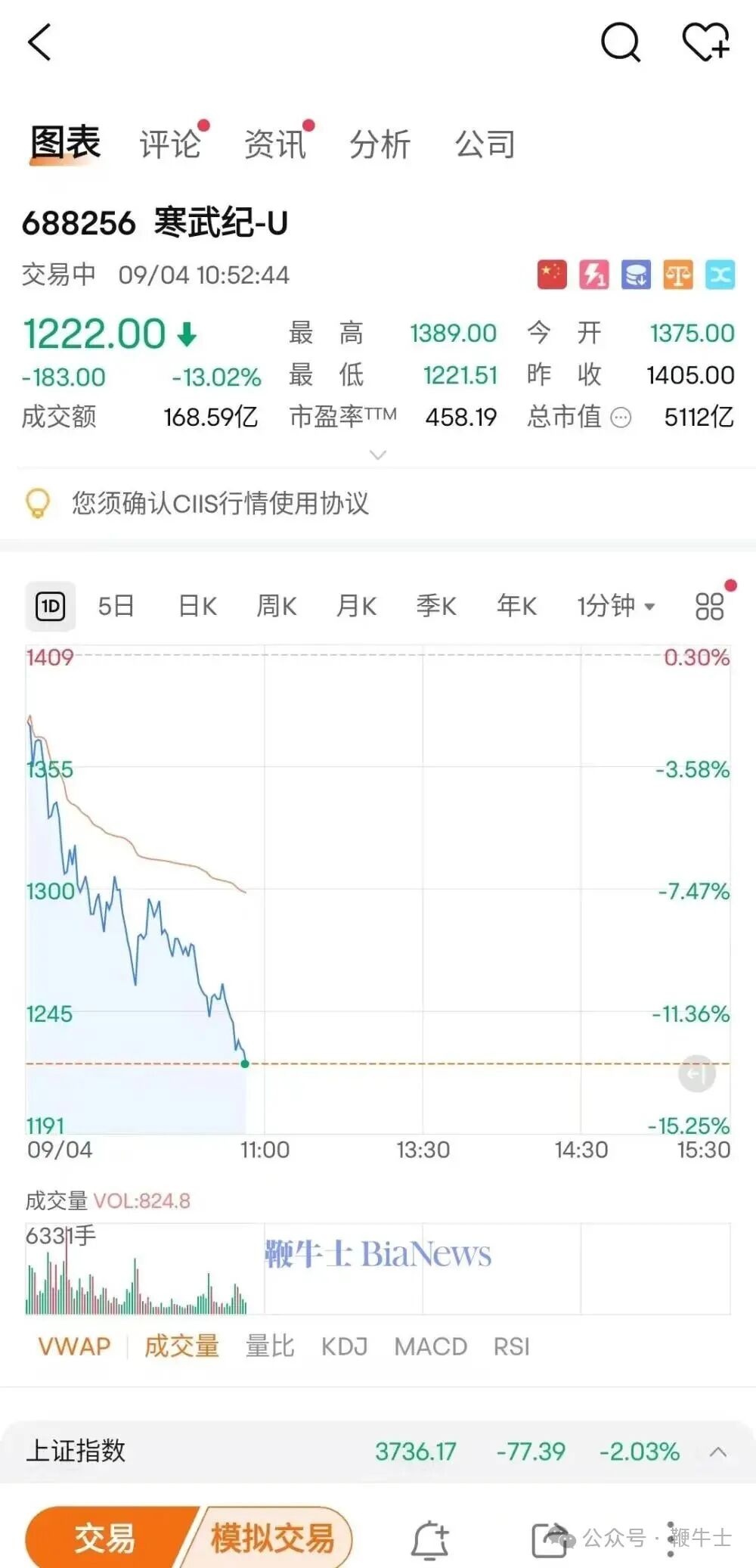This screenshot has height=1568, width=756.
Task: Select the VWAP indicator
Action: point(74,1346)
